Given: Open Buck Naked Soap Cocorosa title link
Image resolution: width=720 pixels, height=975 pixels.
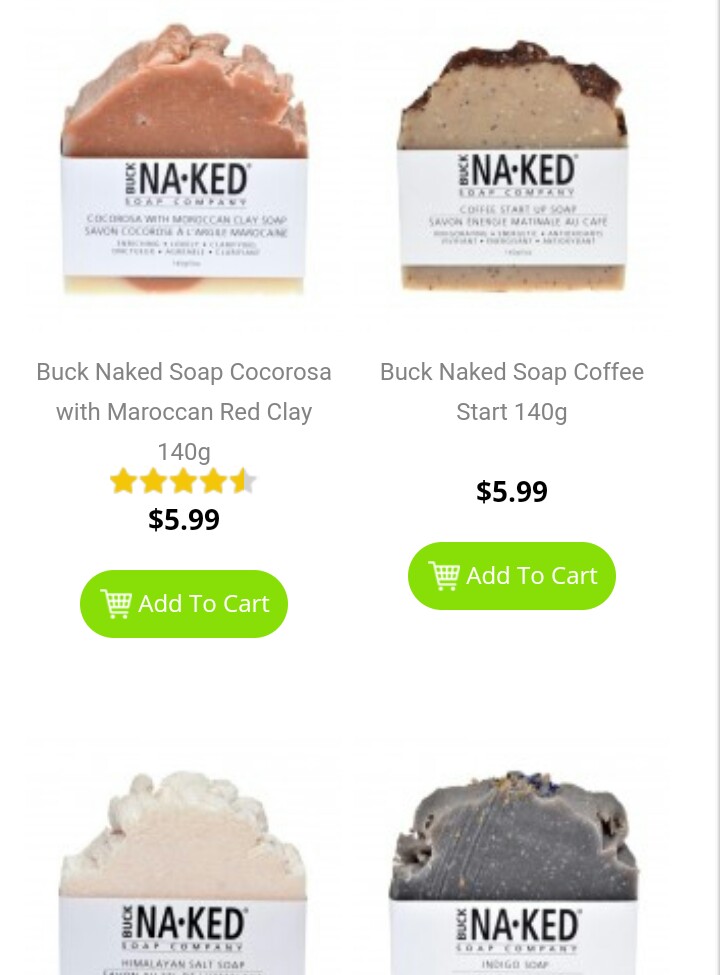Looking at the screenshot, I should click(184, 411).
